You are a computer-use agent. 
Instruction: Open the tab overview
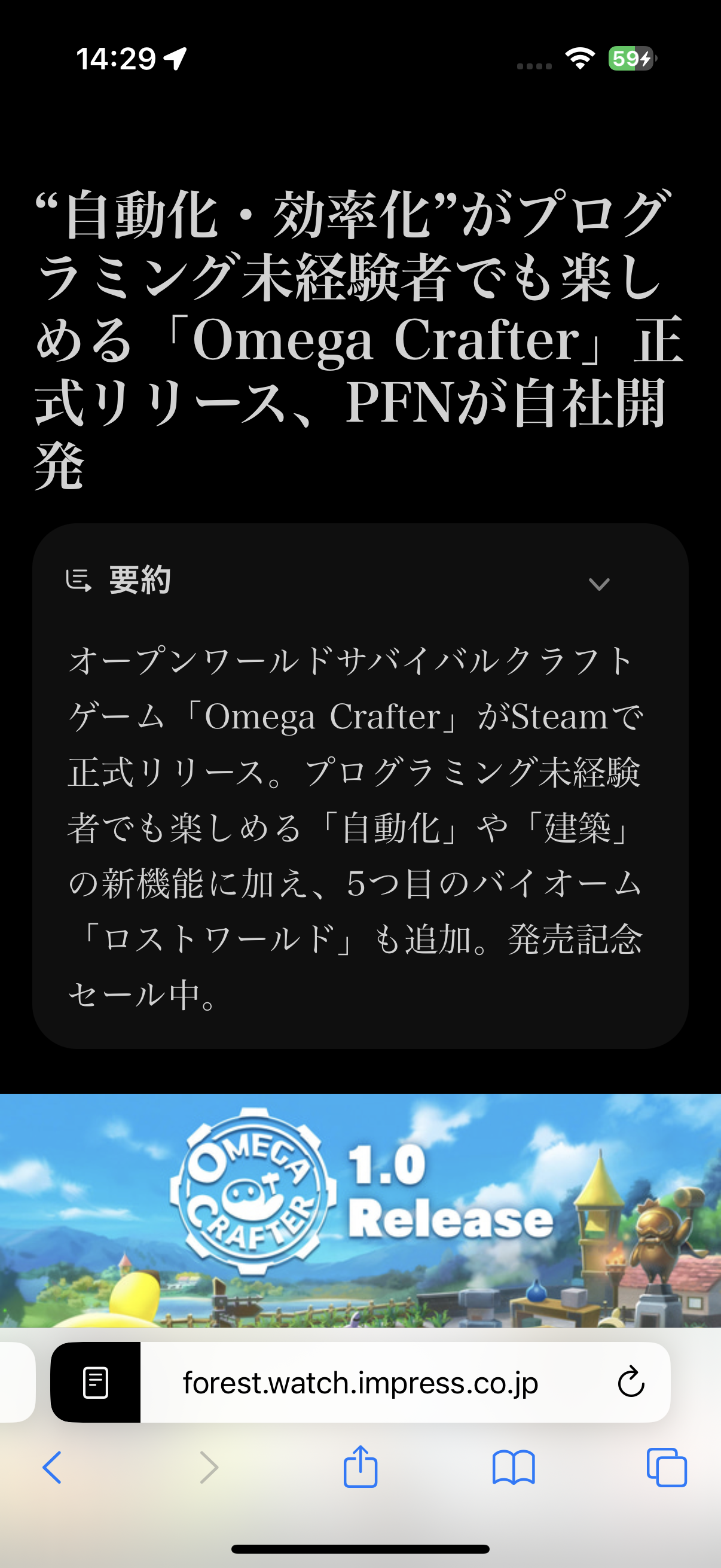pos(667,1467)
